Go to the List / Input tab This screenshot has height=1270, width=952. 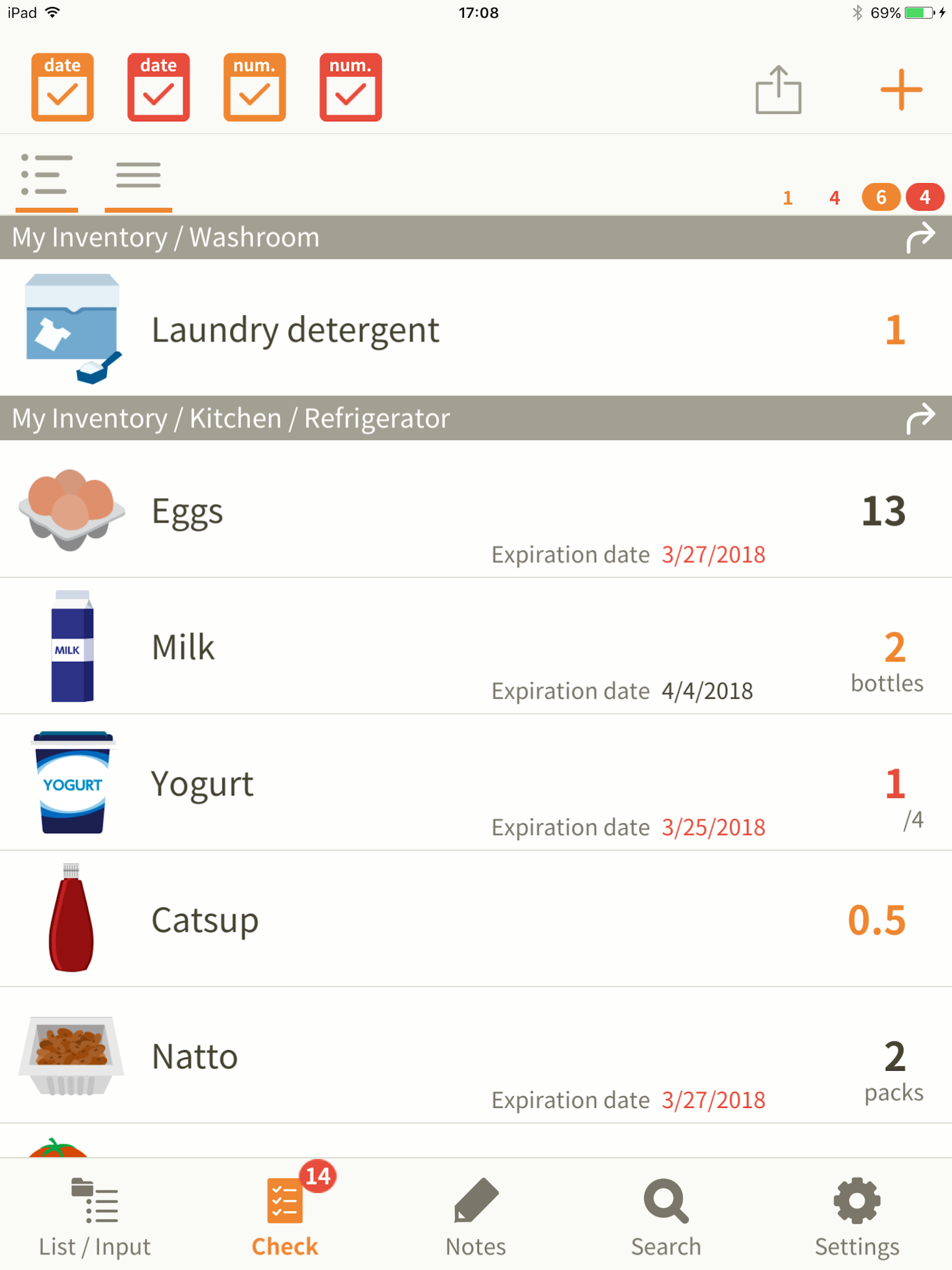tap(95, 1215)
